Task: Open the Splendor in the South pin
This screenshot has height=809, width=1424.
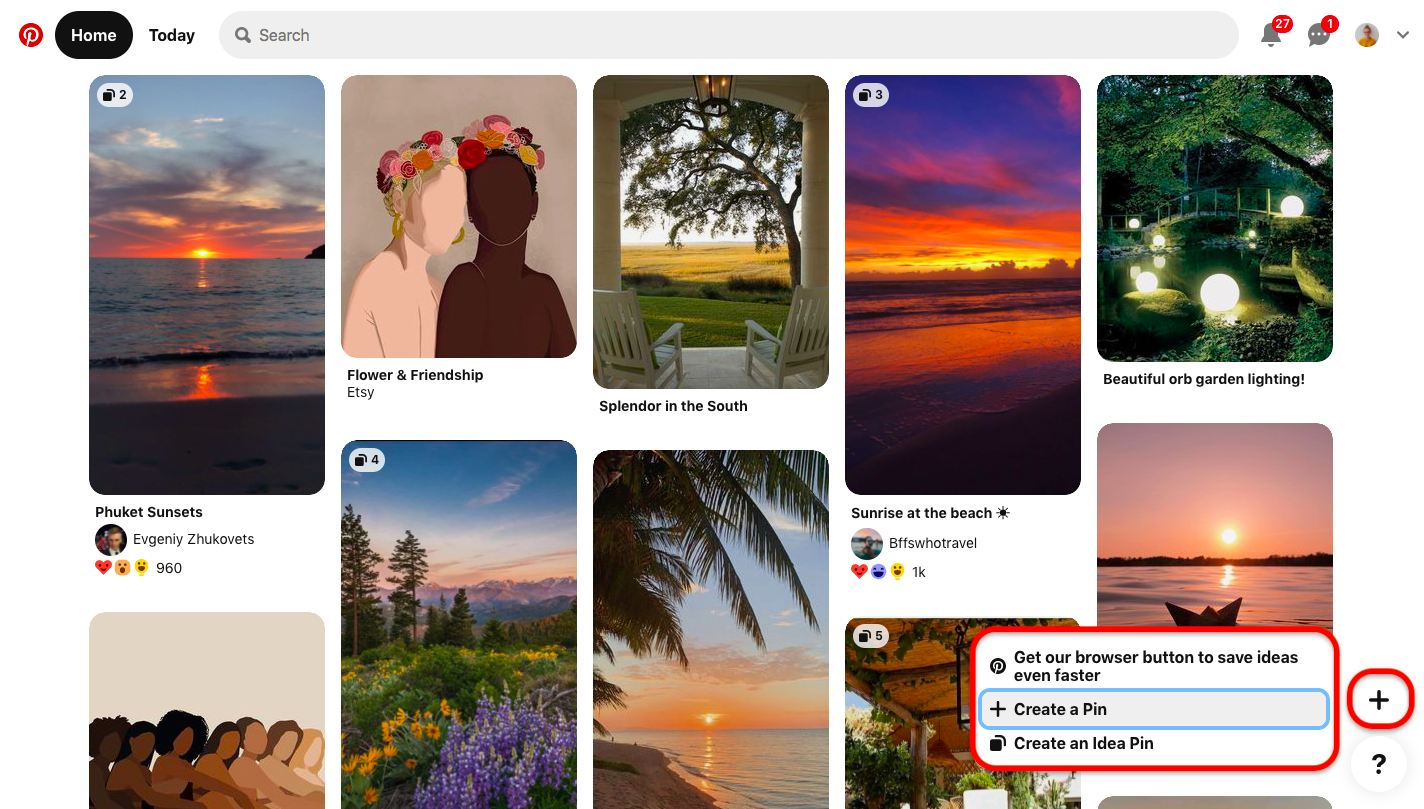Action: click(711, 232)
